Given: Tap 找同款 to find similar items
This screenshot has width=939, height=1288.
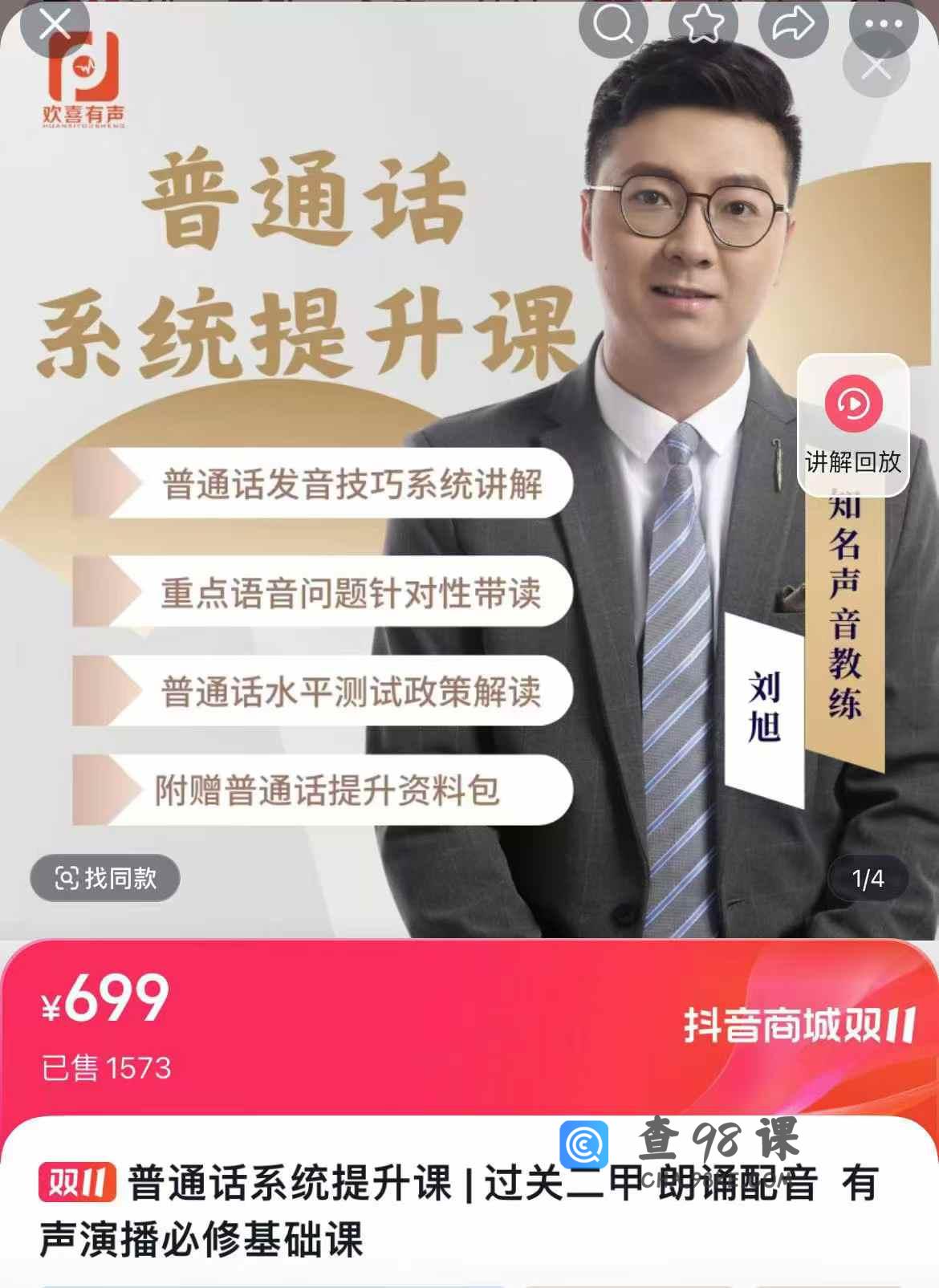Looking at the screenshot, I should pos(105,878).
